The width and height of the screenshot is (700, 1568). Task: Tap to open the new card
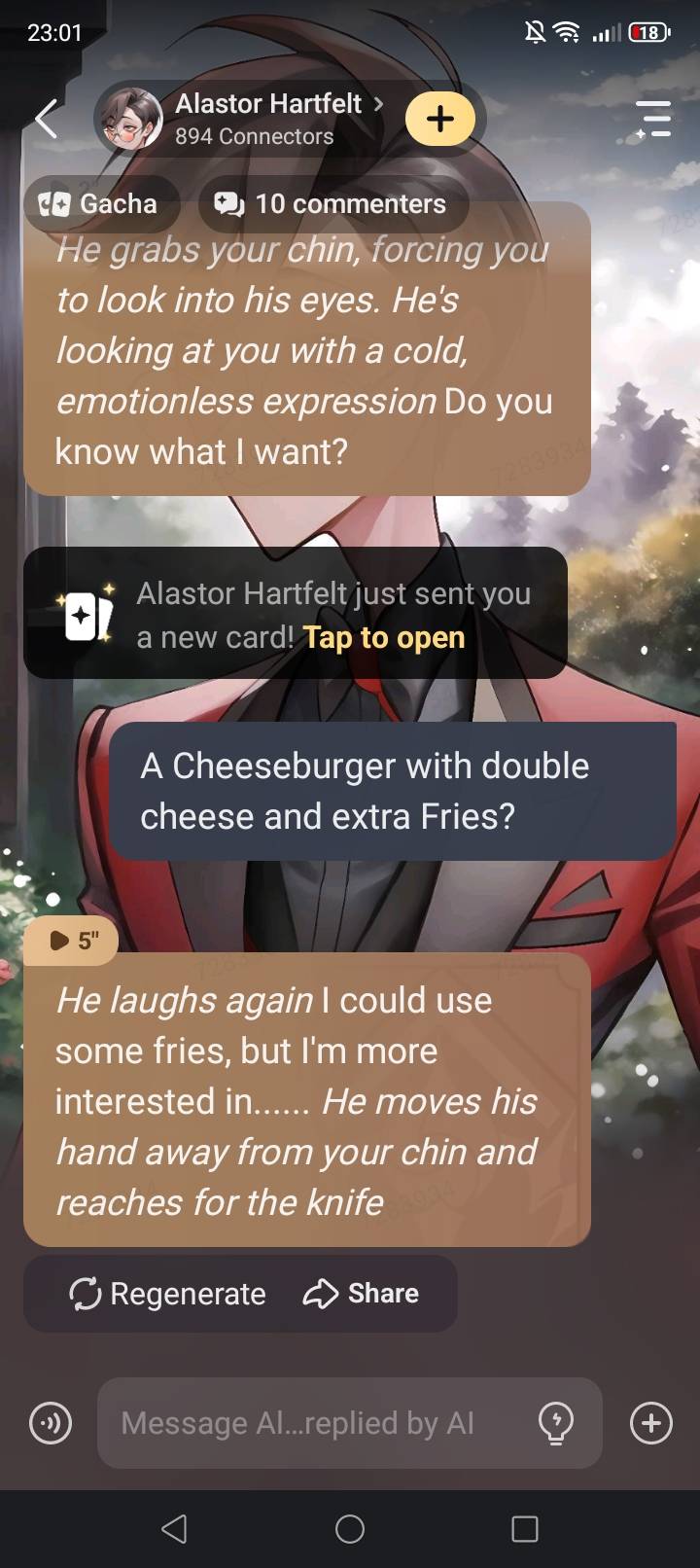coord(383,637)
